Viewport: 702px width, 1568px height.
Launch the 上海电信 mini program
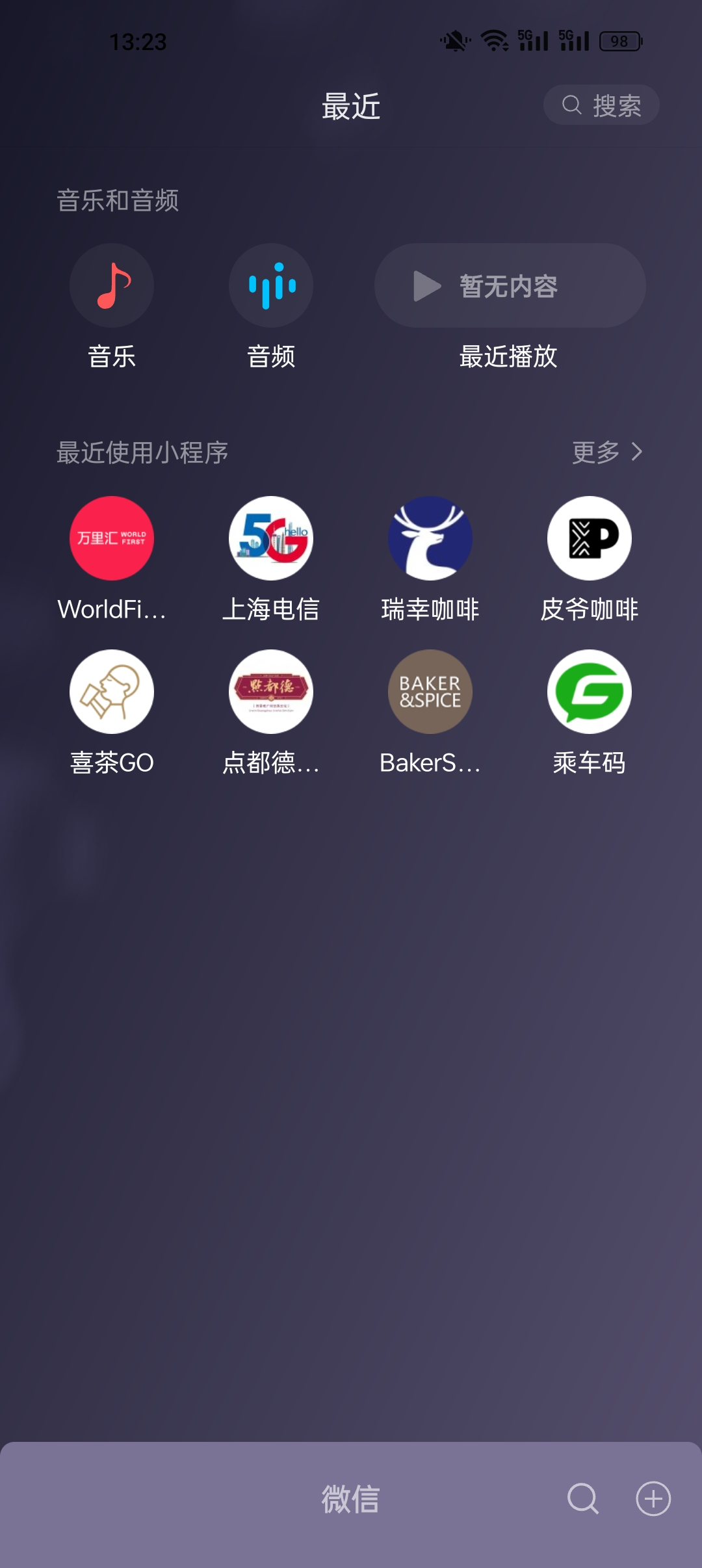click(x=271, y=538)
